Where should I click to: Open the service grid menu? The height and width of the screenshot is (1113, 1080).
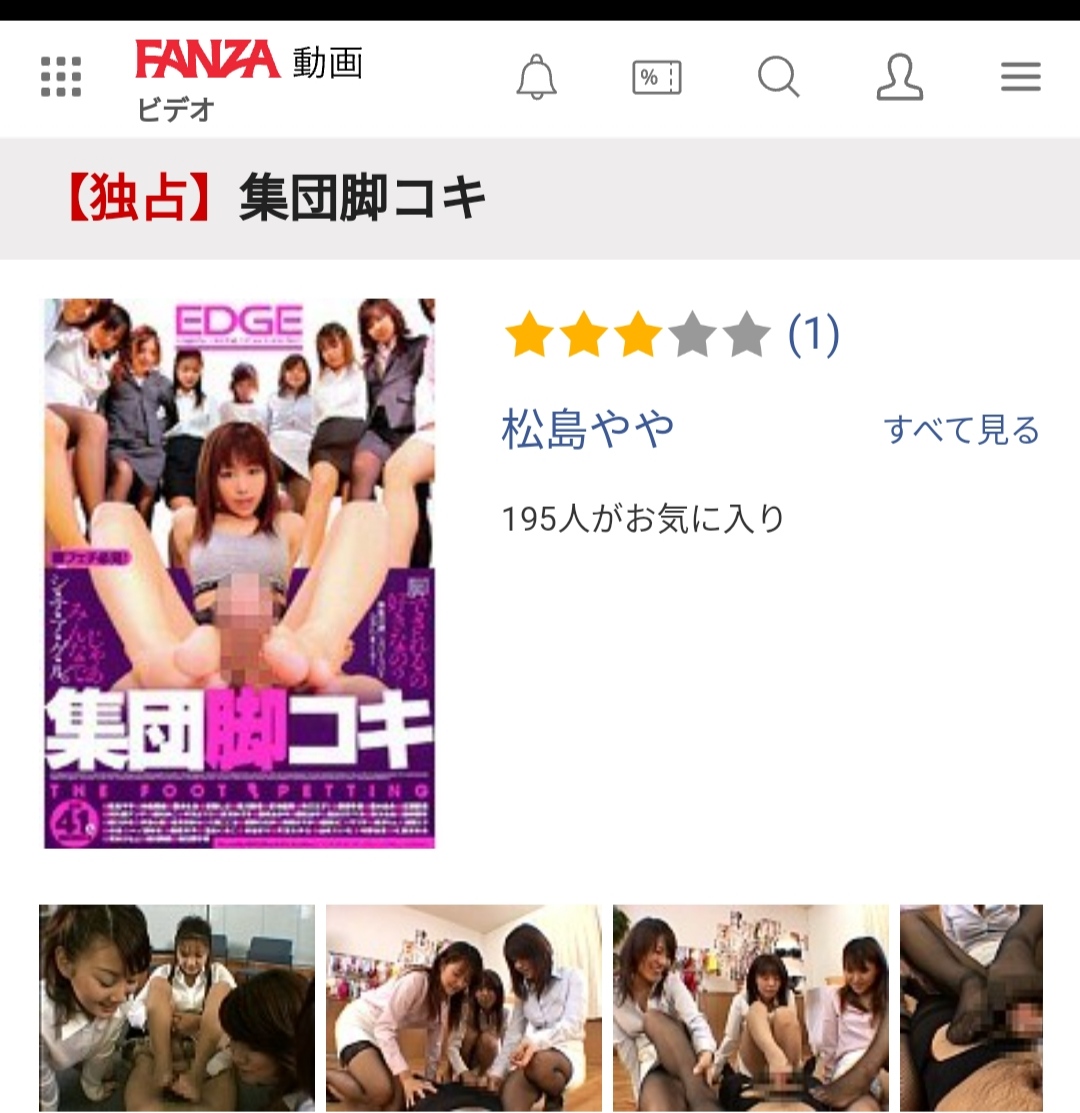(x=61, y=77)
